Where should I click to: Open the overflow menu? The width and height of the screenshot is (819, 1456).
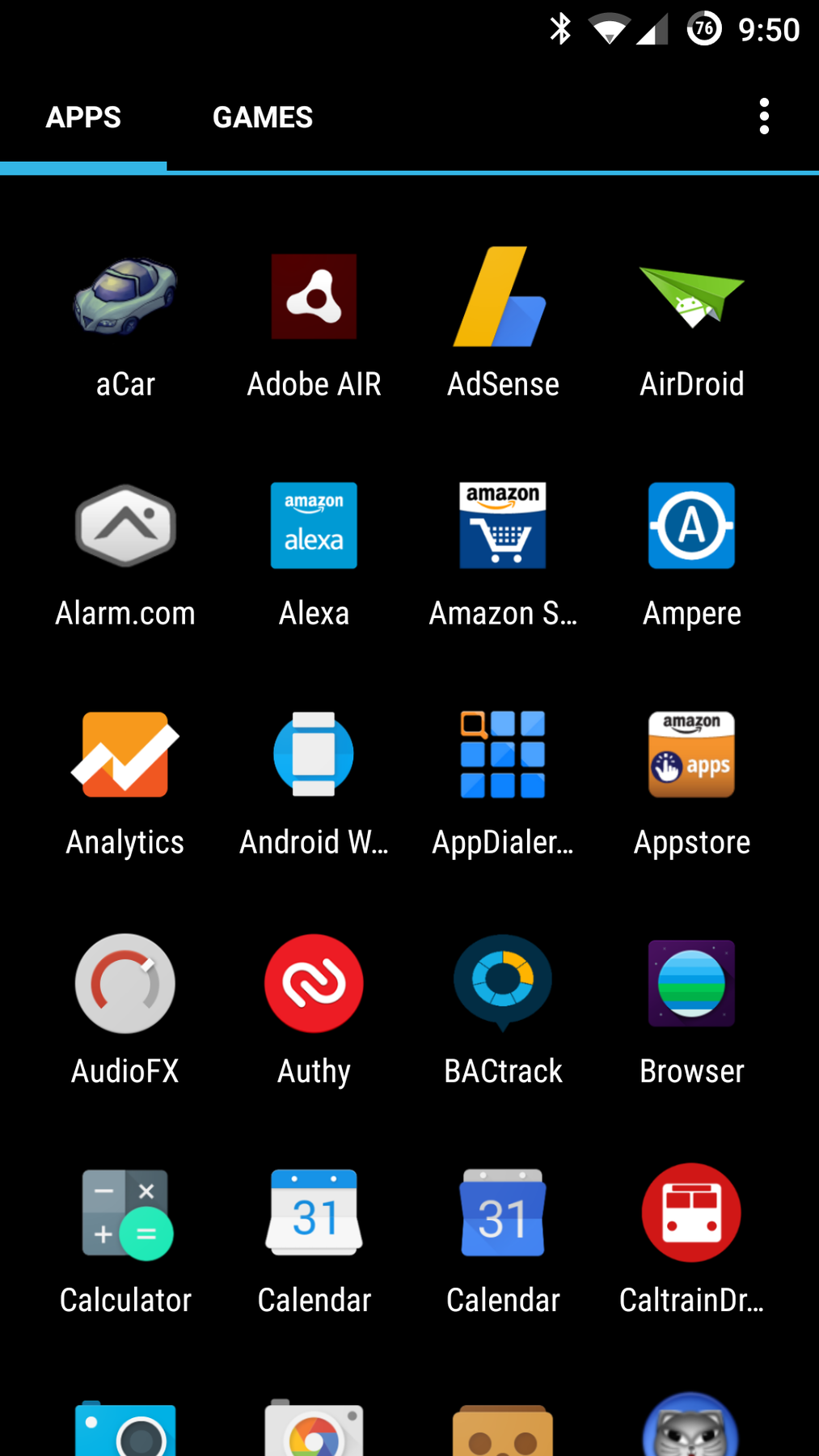tap(763, 116)
